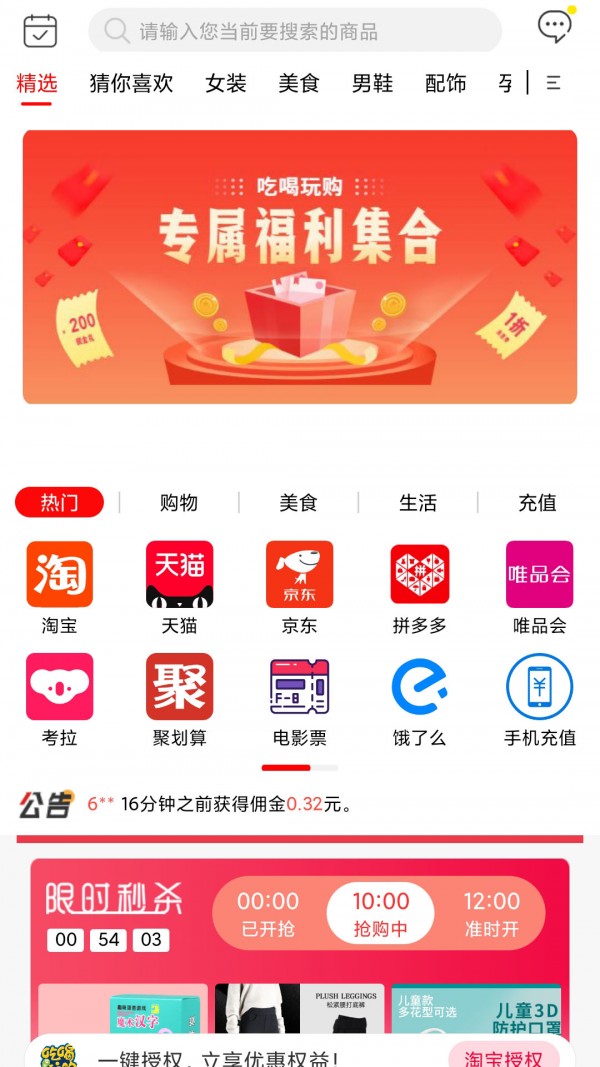The image size is (600, 1067).
Task: Open the 专属福利集合 banner
Action: 300,267
